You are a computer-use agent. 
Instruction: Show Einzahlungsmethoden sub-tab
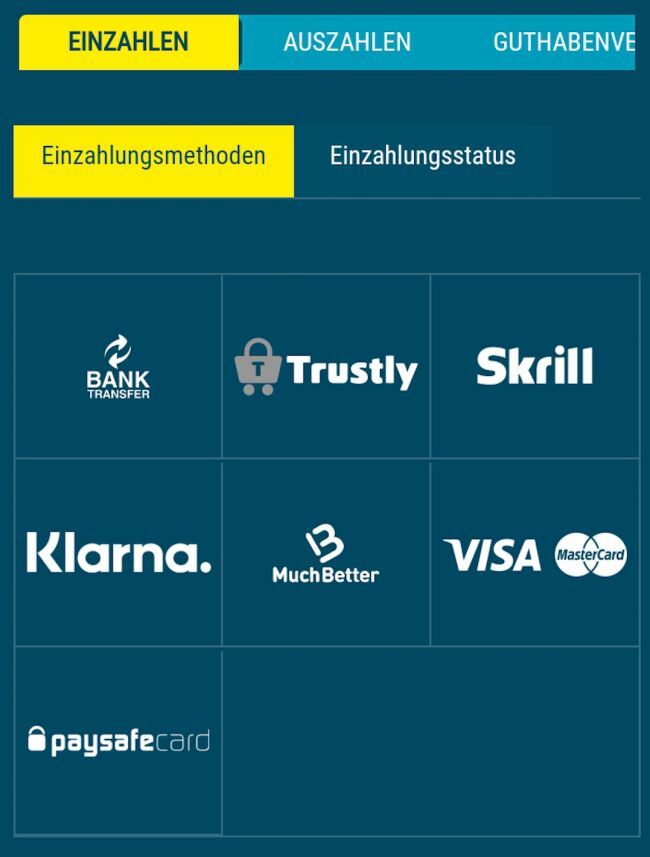(x=153, y=157)
